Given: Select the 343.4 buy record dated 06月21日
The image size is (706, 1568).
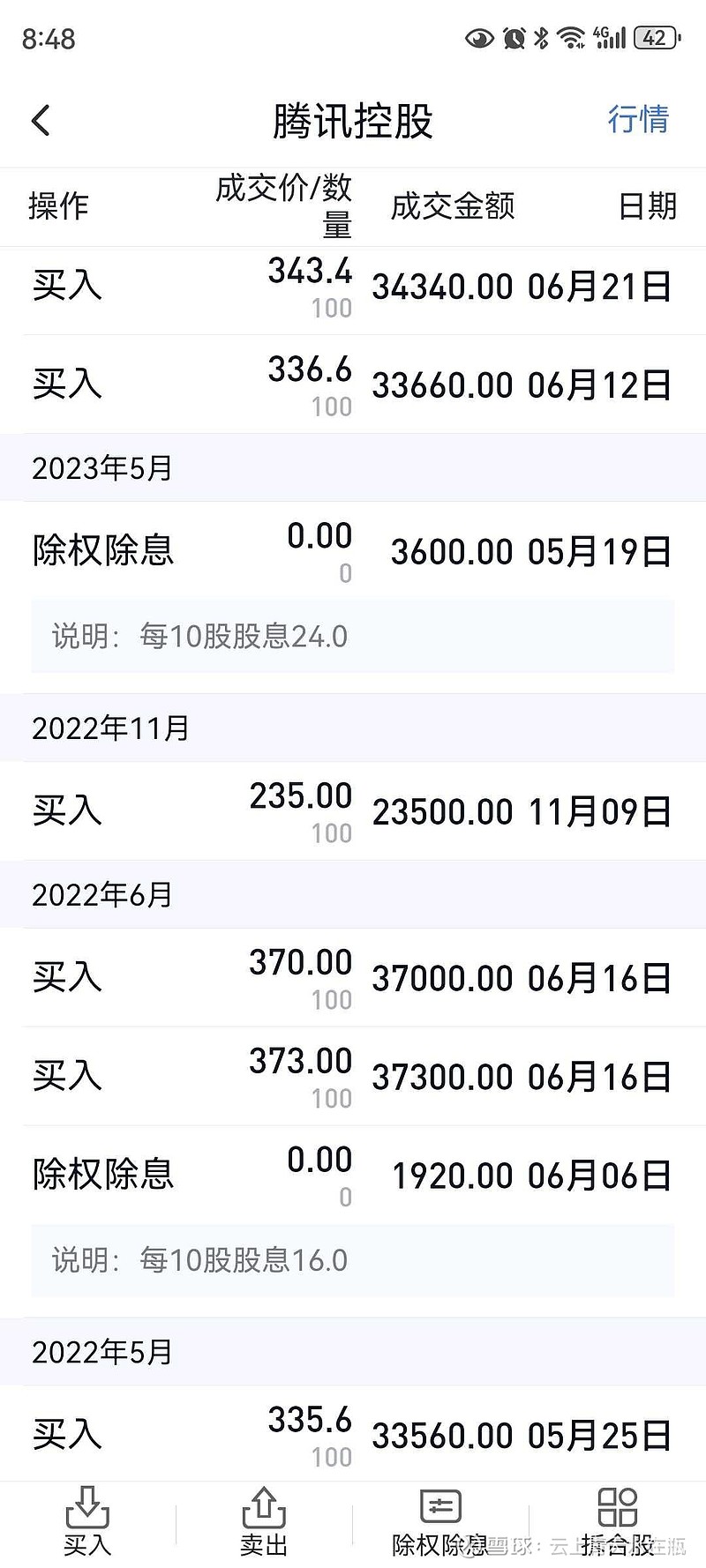Looking at the screenshot, I should 353,287.
